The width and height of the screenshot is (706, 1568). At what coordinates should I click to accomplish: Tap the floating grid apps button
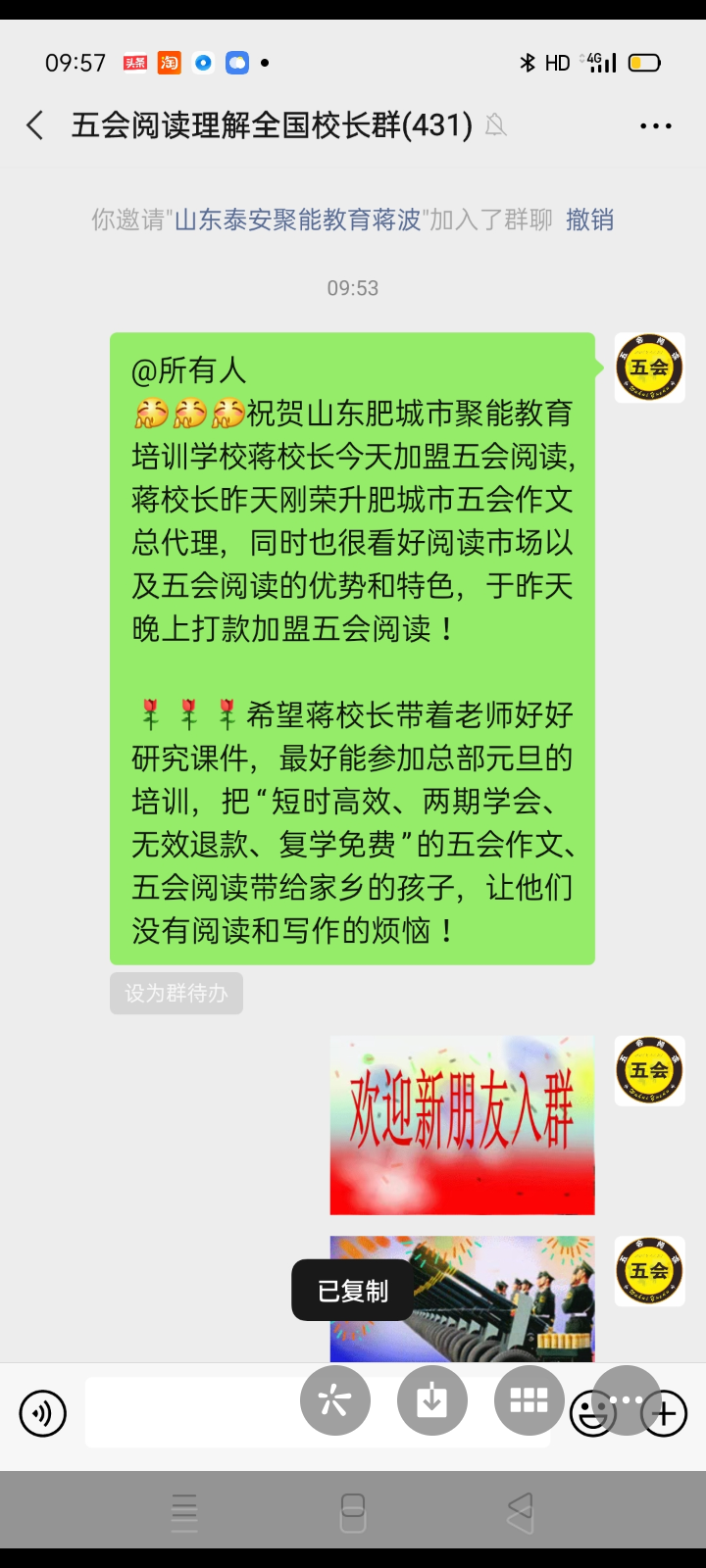pos(529,1401)
